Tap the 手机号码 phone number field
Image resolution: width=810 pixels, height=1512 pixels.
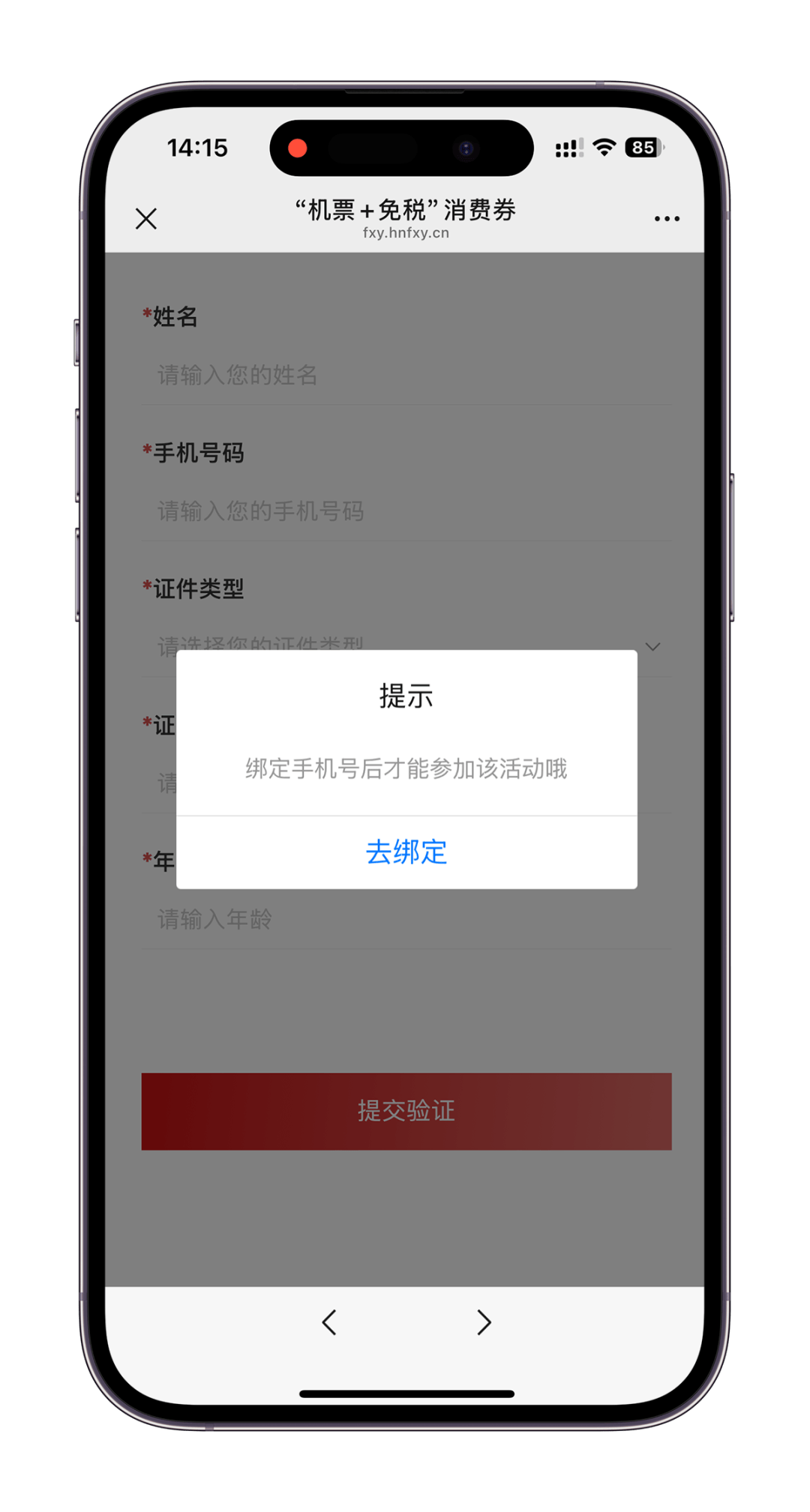point(405,511)
